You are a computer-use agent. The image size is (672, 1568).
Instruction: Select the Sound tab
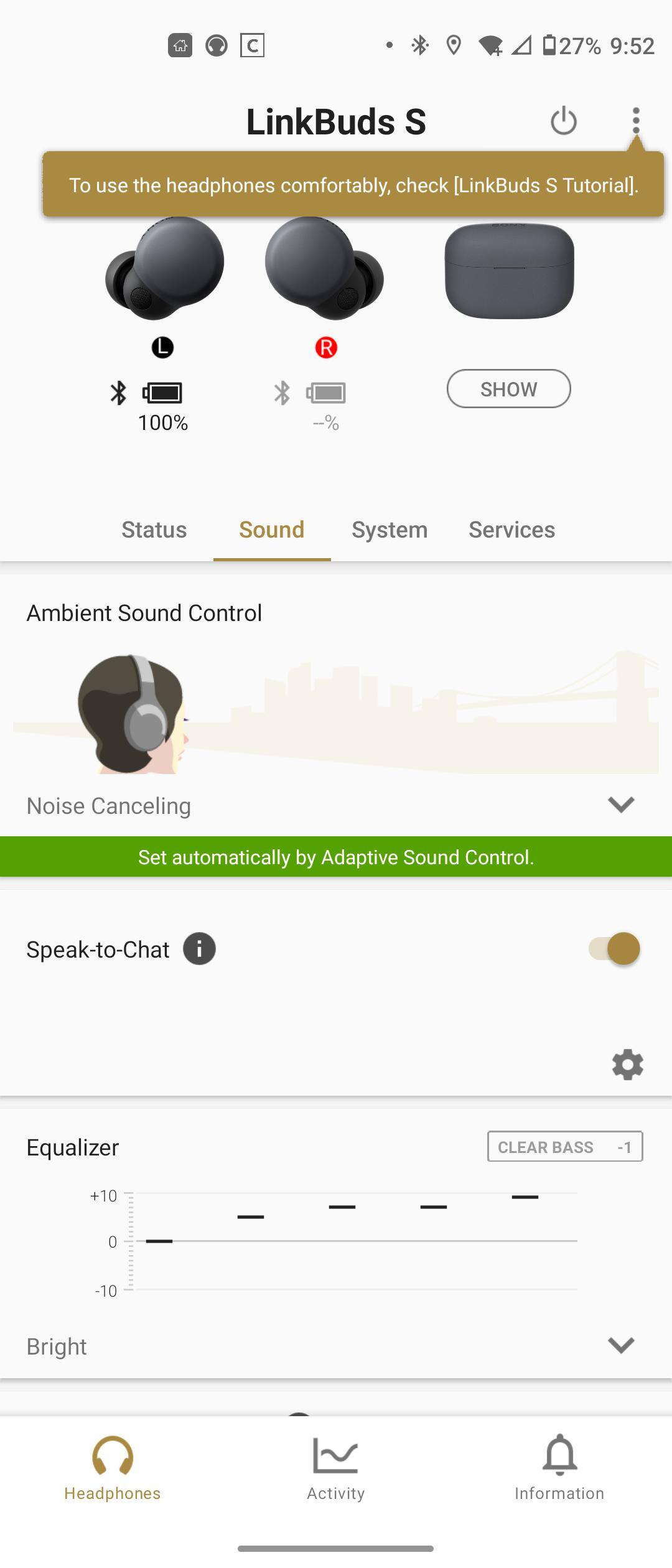point(271,530)
